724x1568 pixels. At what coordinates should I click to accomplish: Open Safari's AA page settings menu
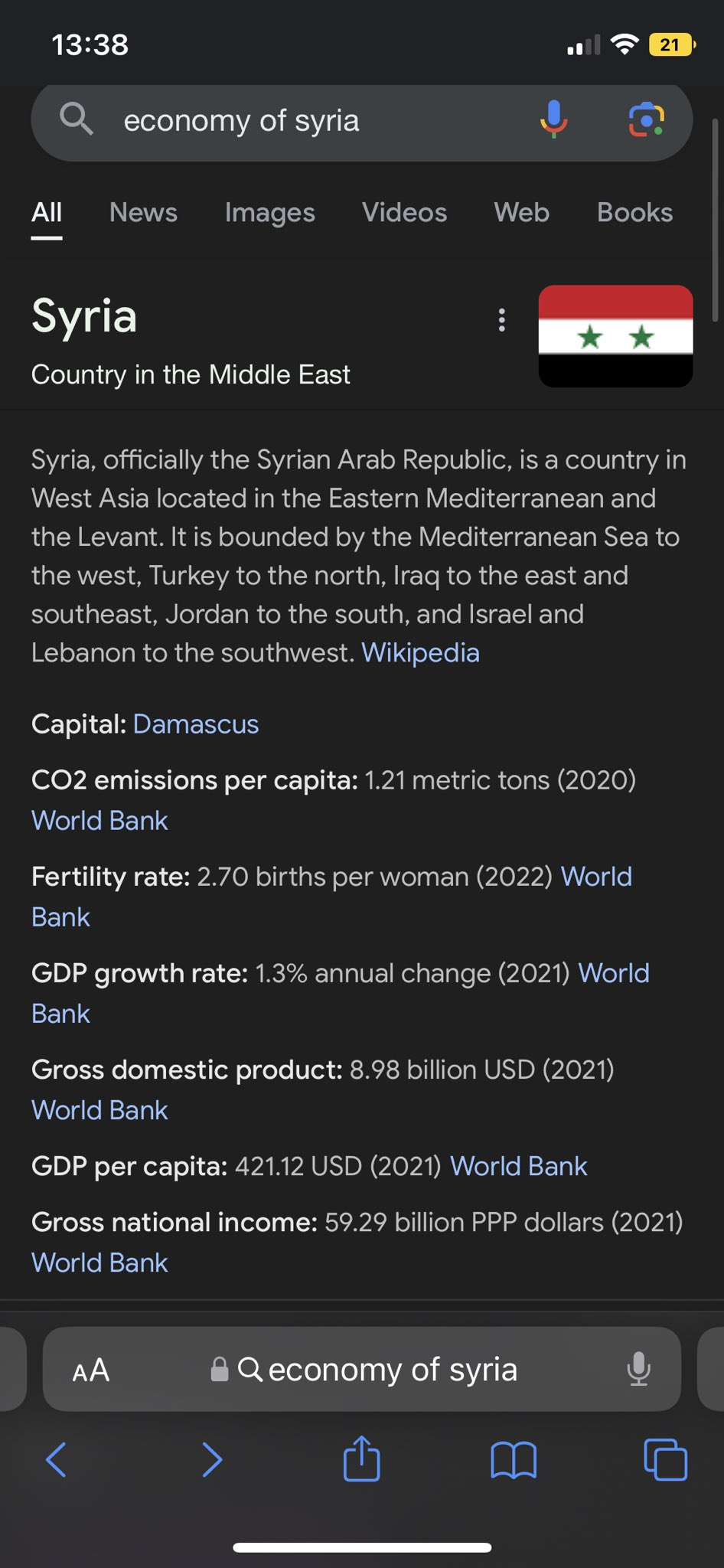tap(91, 1370)
